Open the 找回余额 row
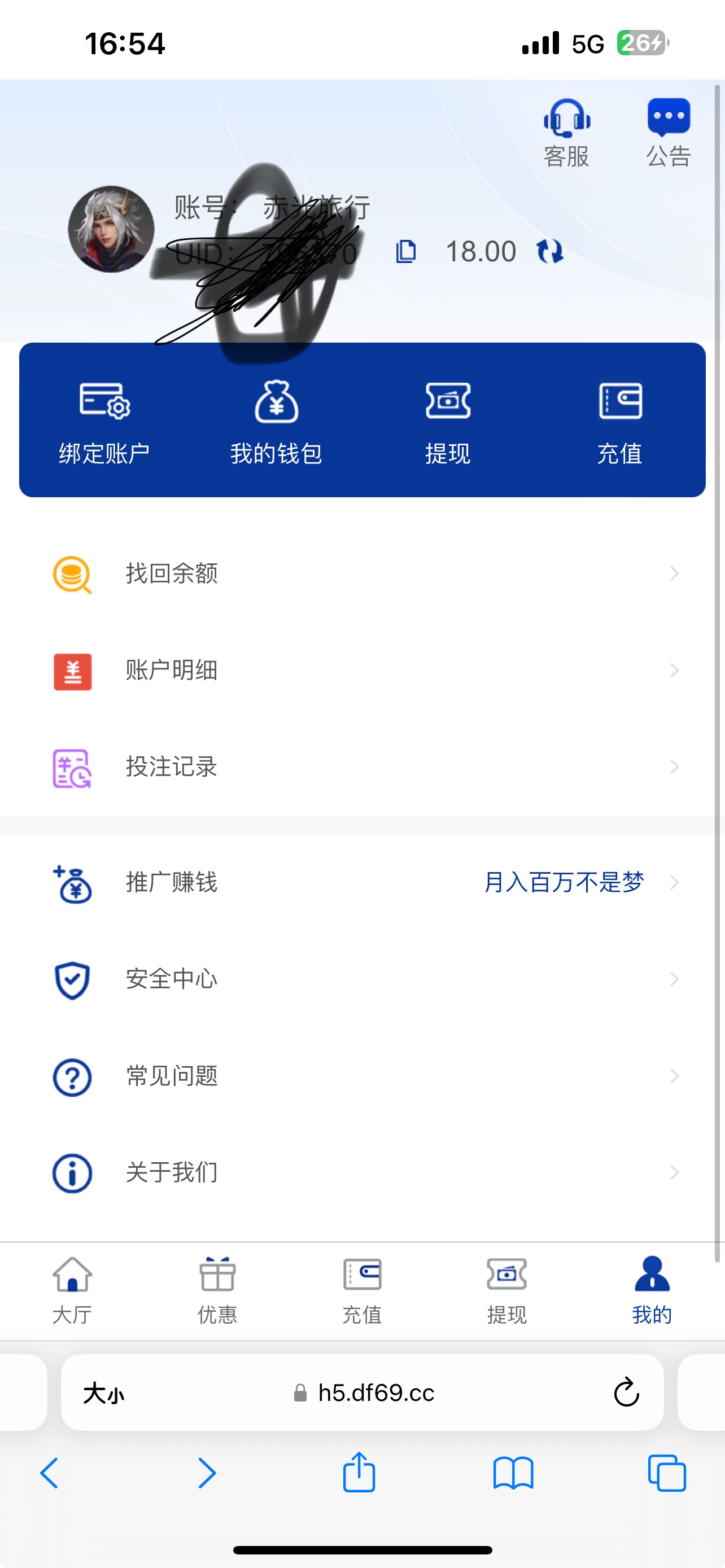 362,573
